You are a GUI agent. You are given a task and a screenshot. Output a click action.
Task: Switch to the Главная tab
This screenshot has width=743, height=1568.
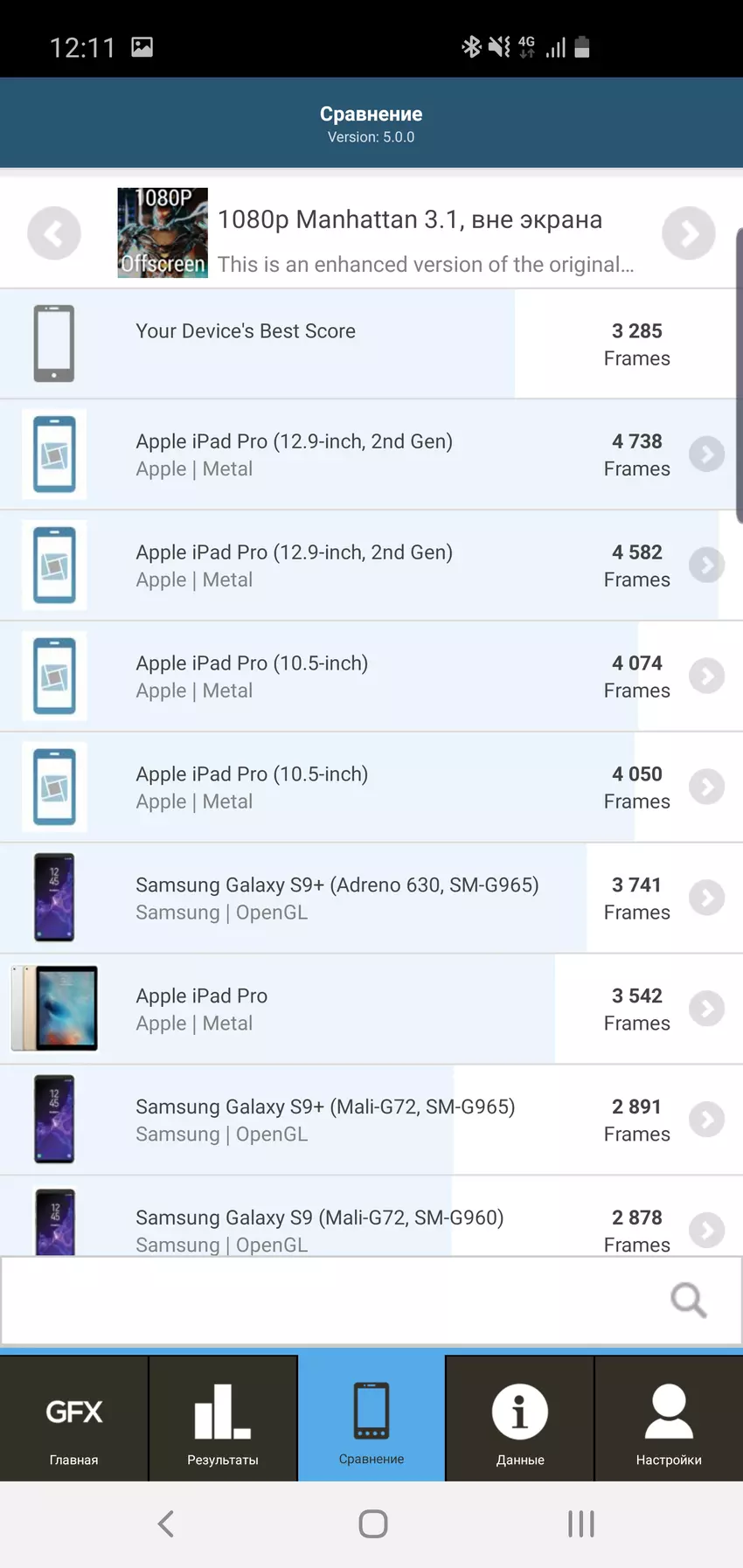74,1419
